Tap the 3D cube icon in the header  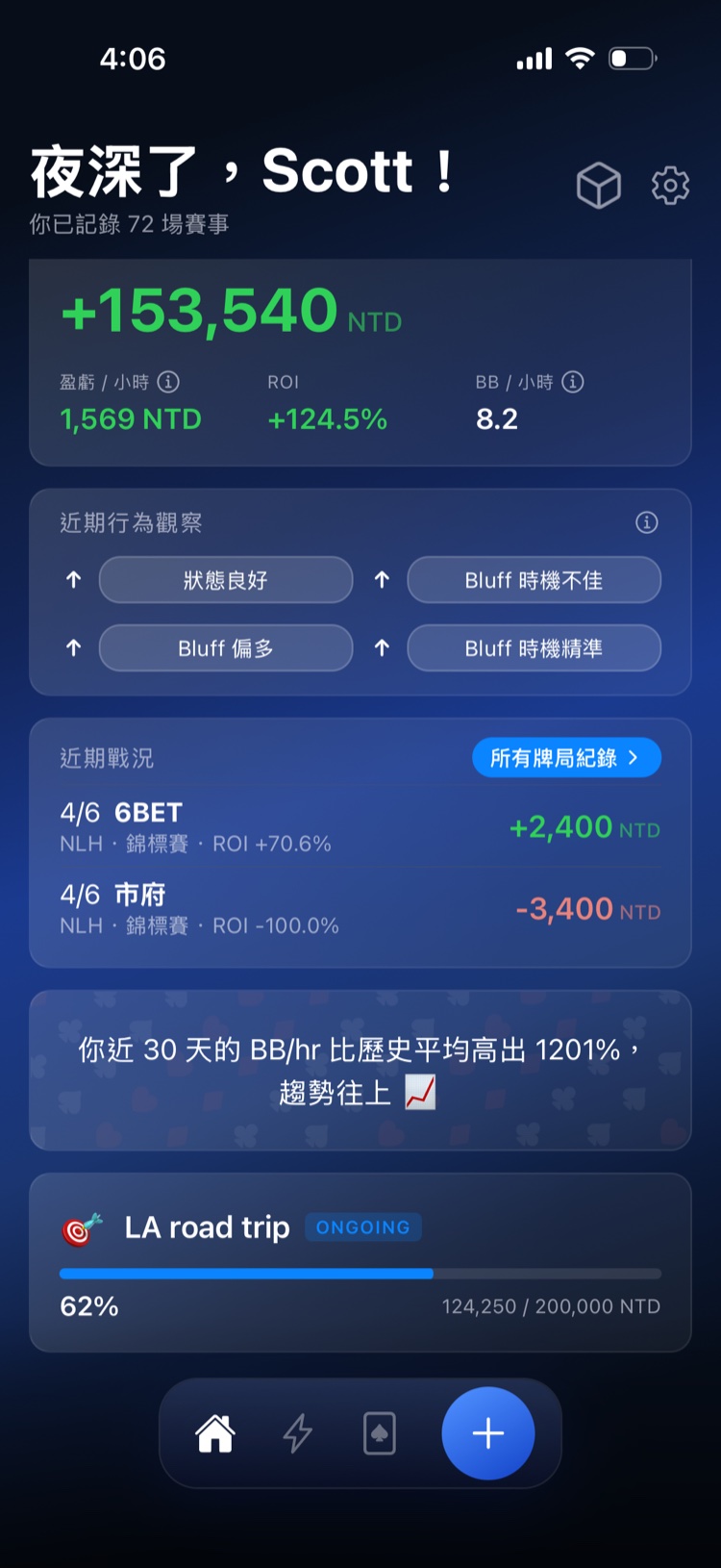598,186
